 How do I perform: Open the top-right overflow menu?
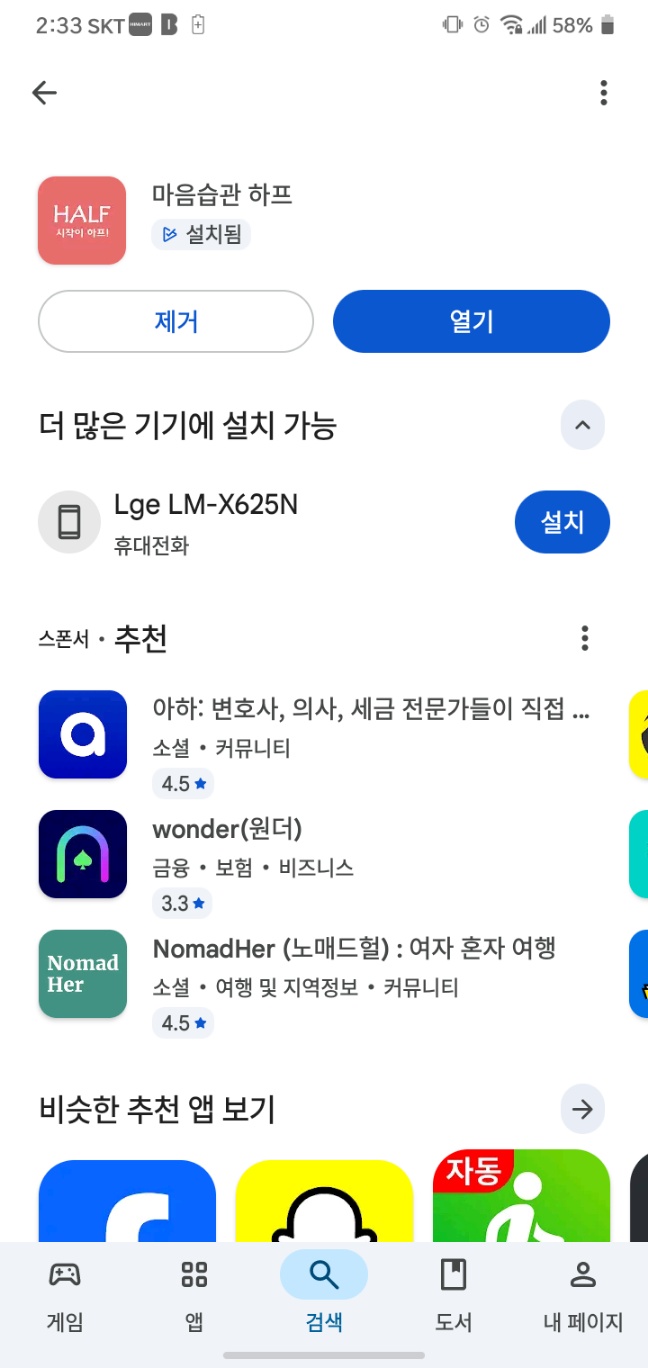coord(603,93)
